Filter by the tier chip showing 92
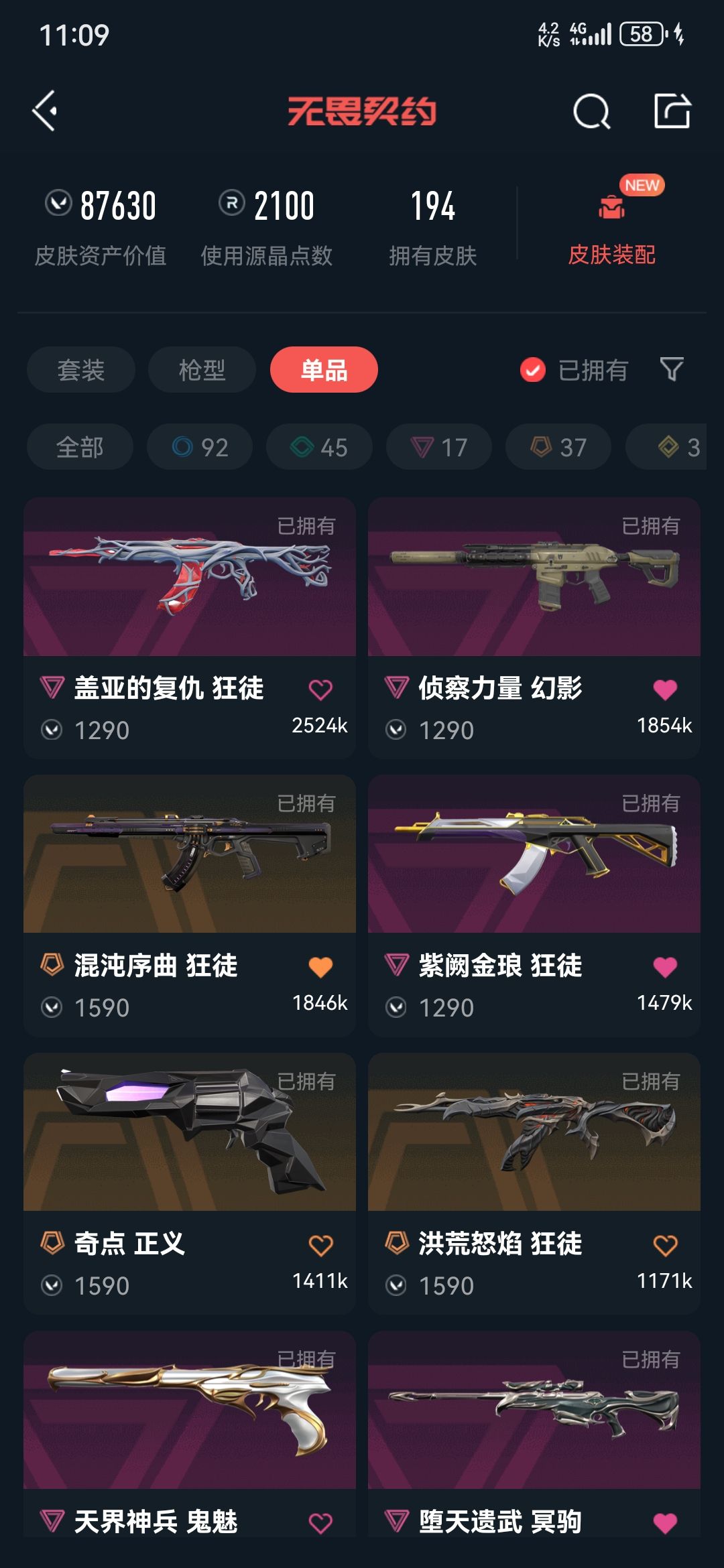 pyautogui.click(x=200, y=447)
